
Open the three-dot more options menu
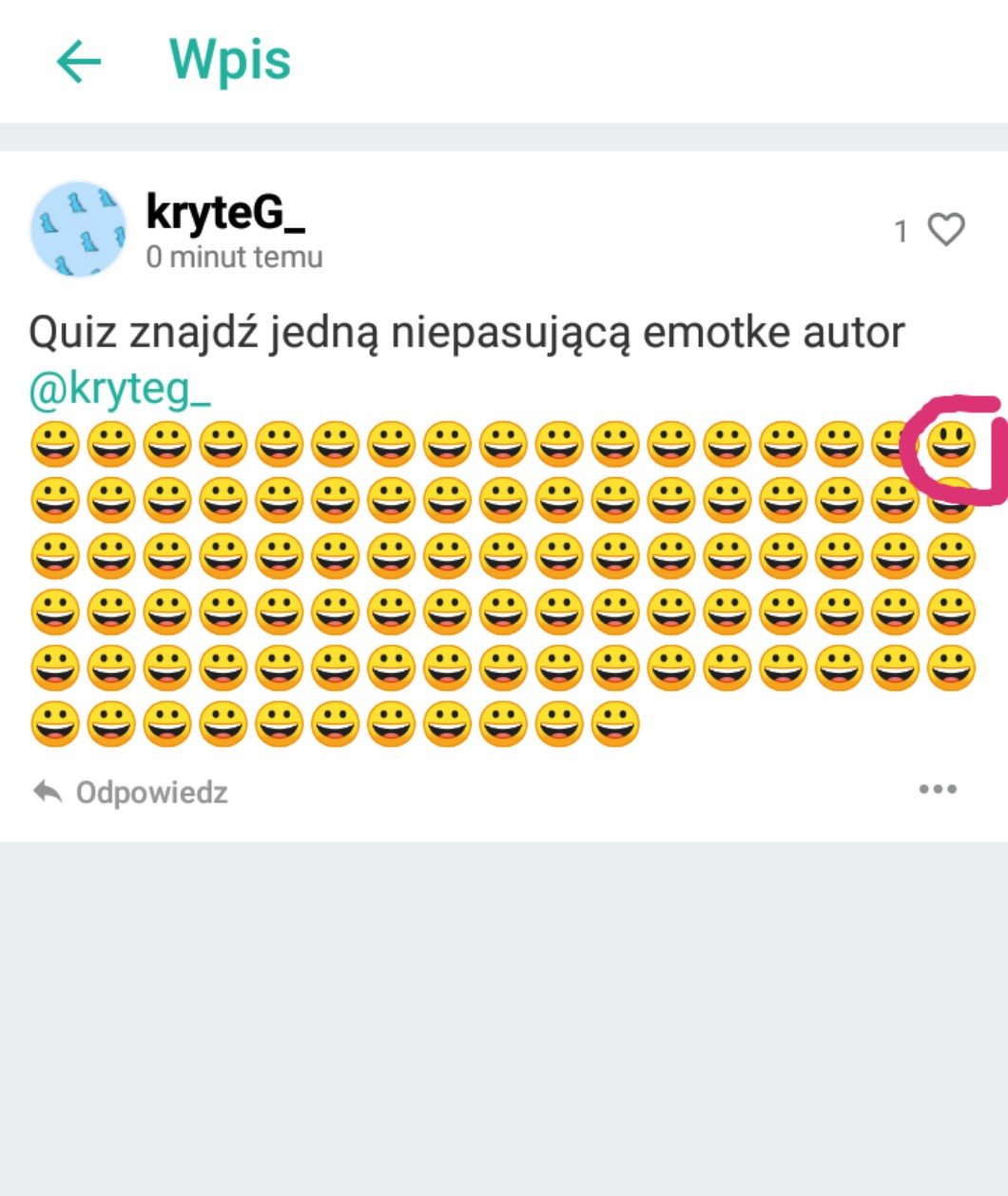[938, 789]
